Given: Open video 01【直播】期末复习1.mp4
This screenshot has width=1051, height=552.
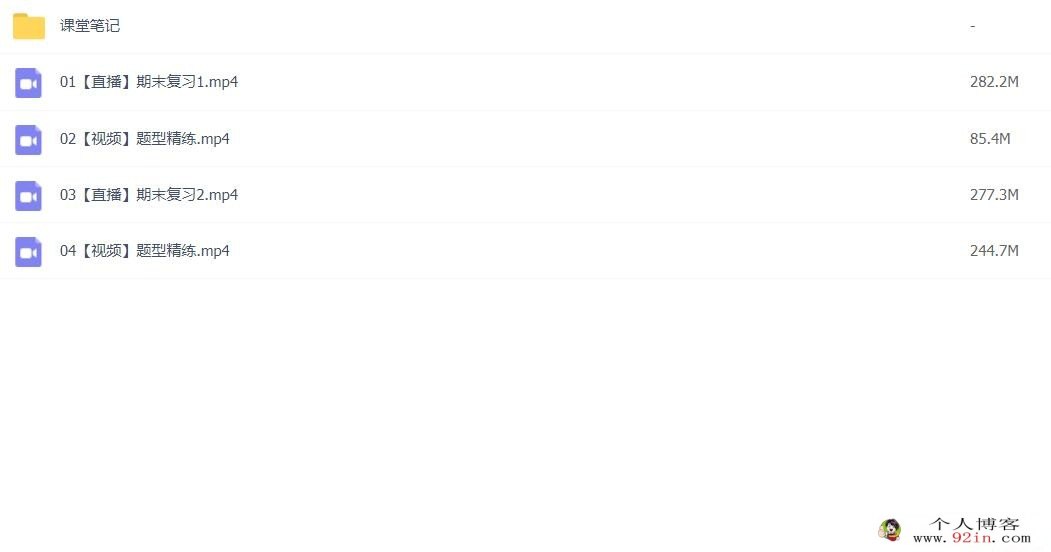Looking at the screenshot, I should click(149, 82).
